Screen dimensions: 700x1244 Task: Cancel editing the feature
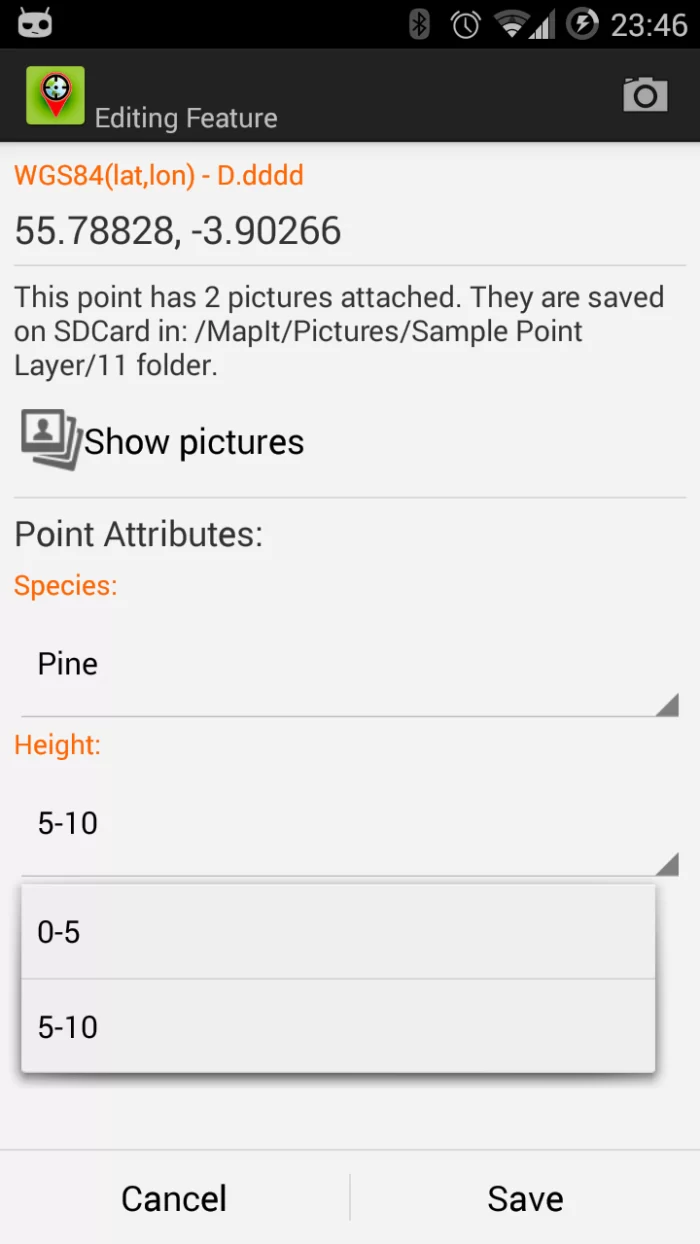174,1198
